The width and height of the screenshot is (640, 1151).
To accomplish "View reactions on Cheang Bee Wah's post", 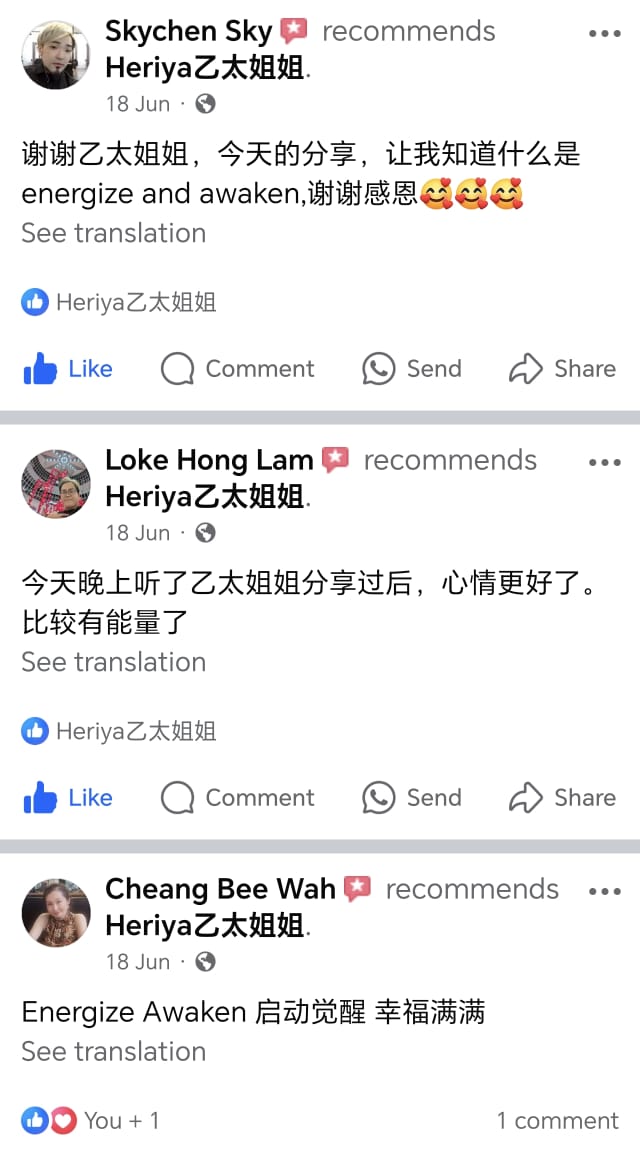I will pos(90,1121).
